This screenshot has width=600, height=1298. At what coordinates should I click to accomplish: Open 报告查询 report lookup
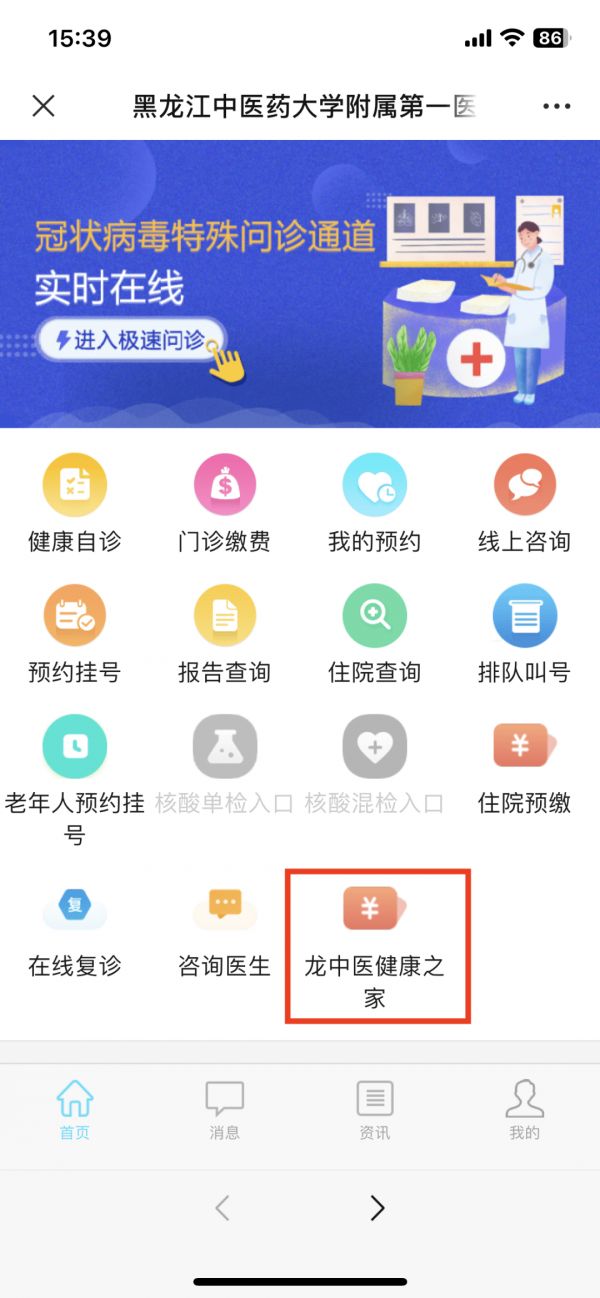[224, 633]
